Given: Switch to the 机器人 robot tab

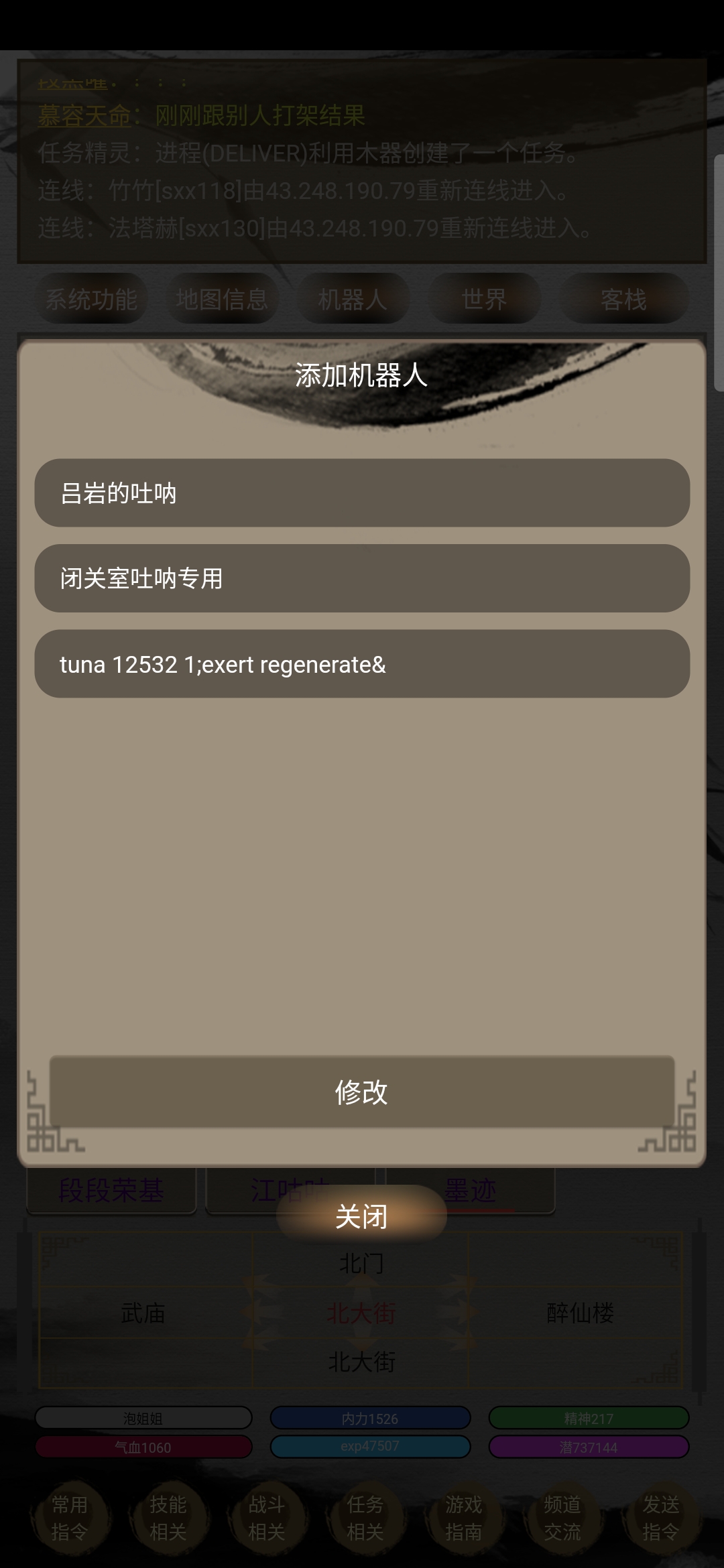Looking at the screenshot, I should click(353, 298).
